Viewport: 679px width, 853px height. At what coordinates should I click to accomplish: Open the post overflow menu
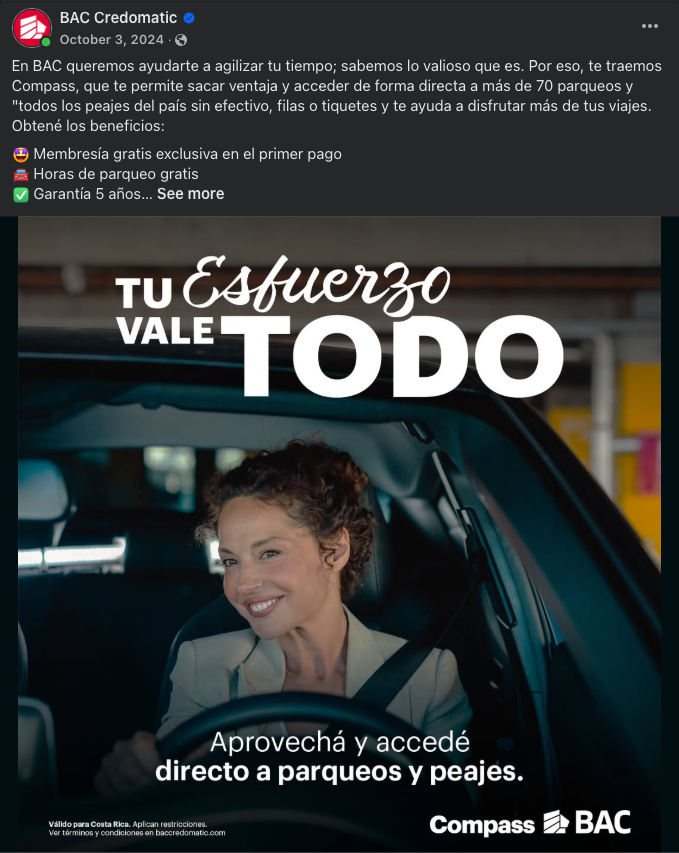click(649, 26)
